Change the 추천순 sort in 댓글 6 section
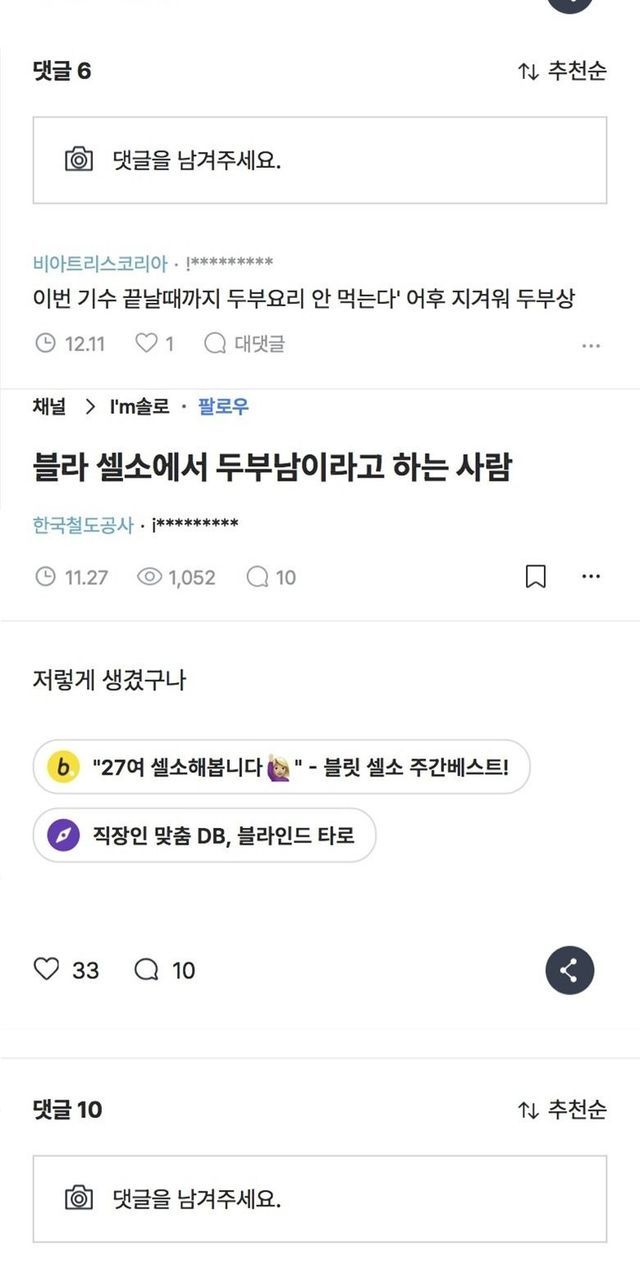Screen dimensions: 640x1280 562,72
